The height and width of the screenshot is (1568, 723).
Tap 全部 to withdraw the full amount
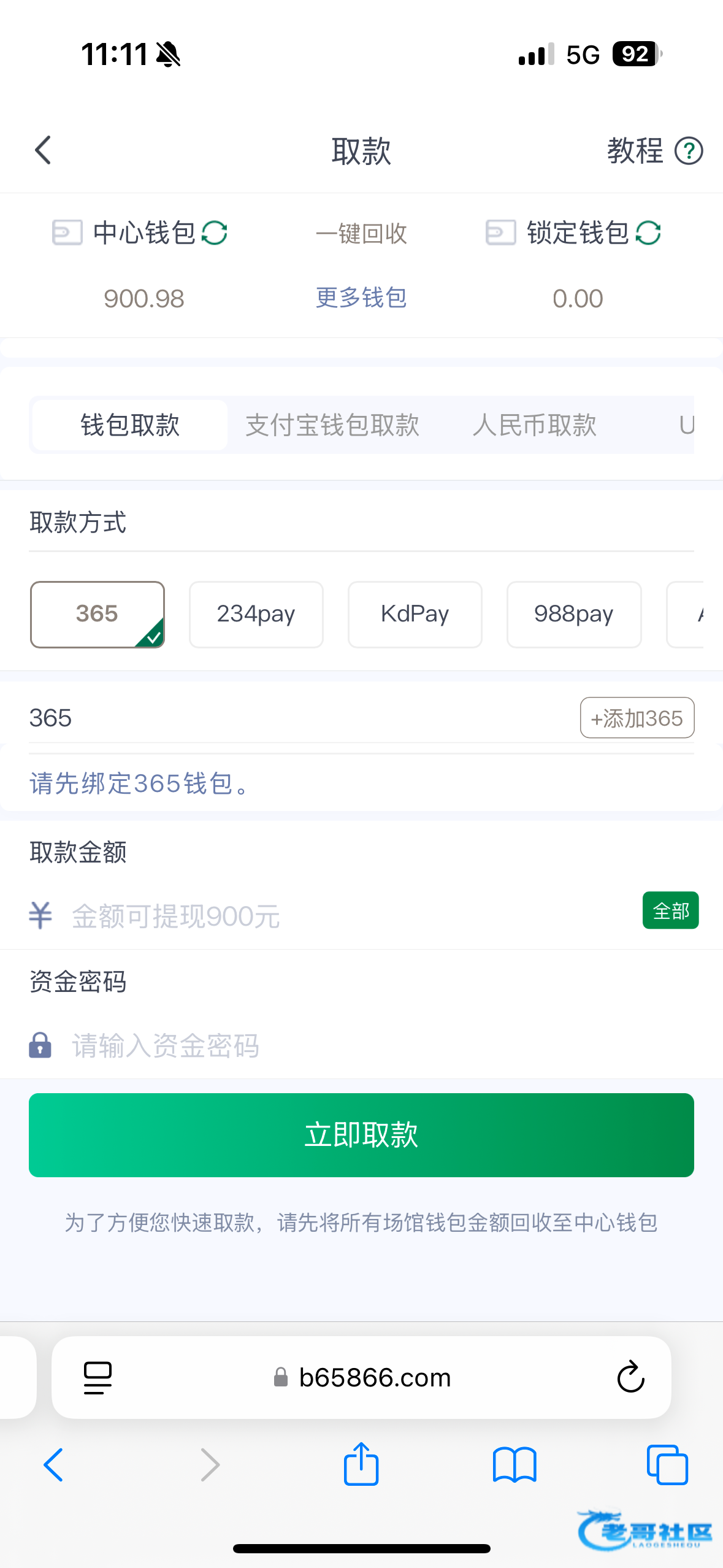point(671,910)
